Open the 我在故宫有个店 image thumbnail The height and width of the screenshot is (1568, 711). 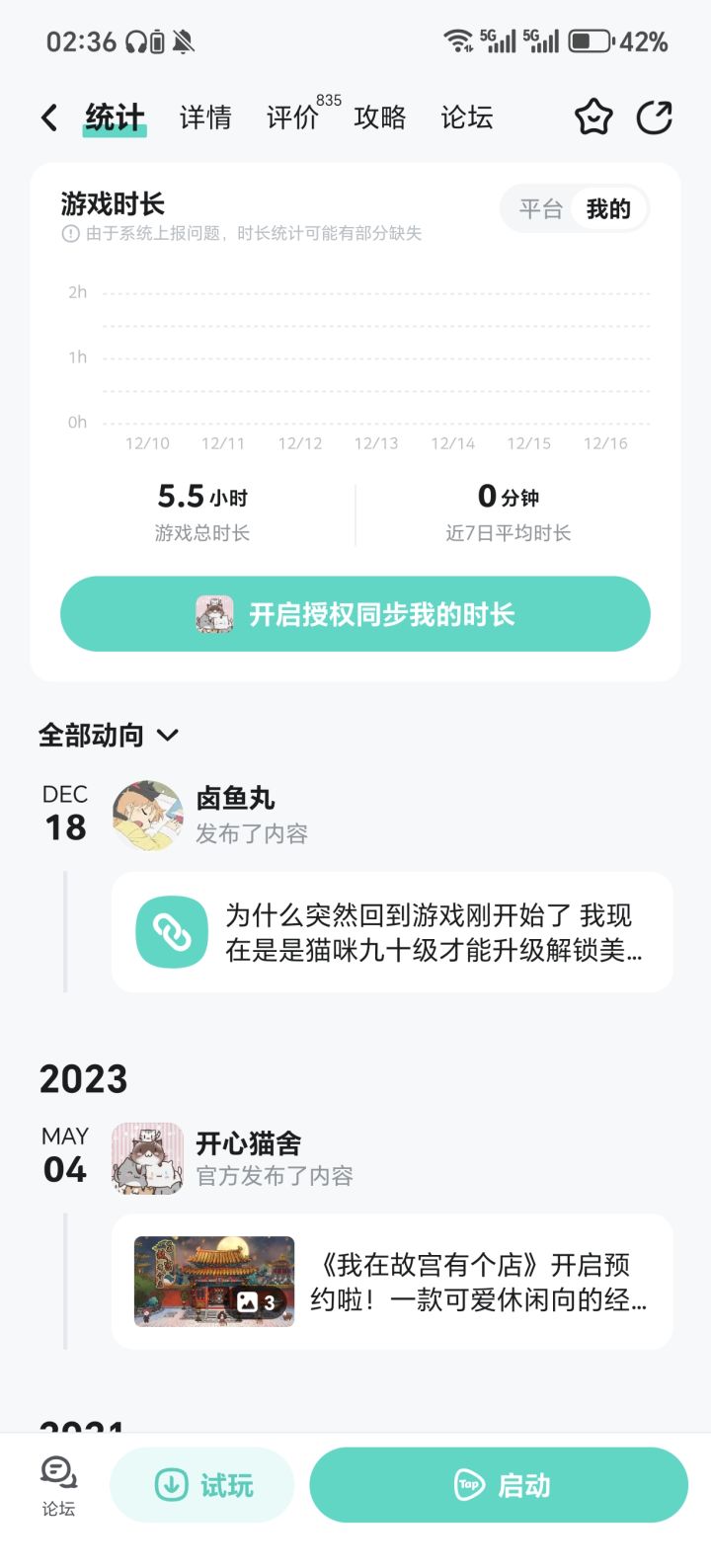click(213, 1282)
